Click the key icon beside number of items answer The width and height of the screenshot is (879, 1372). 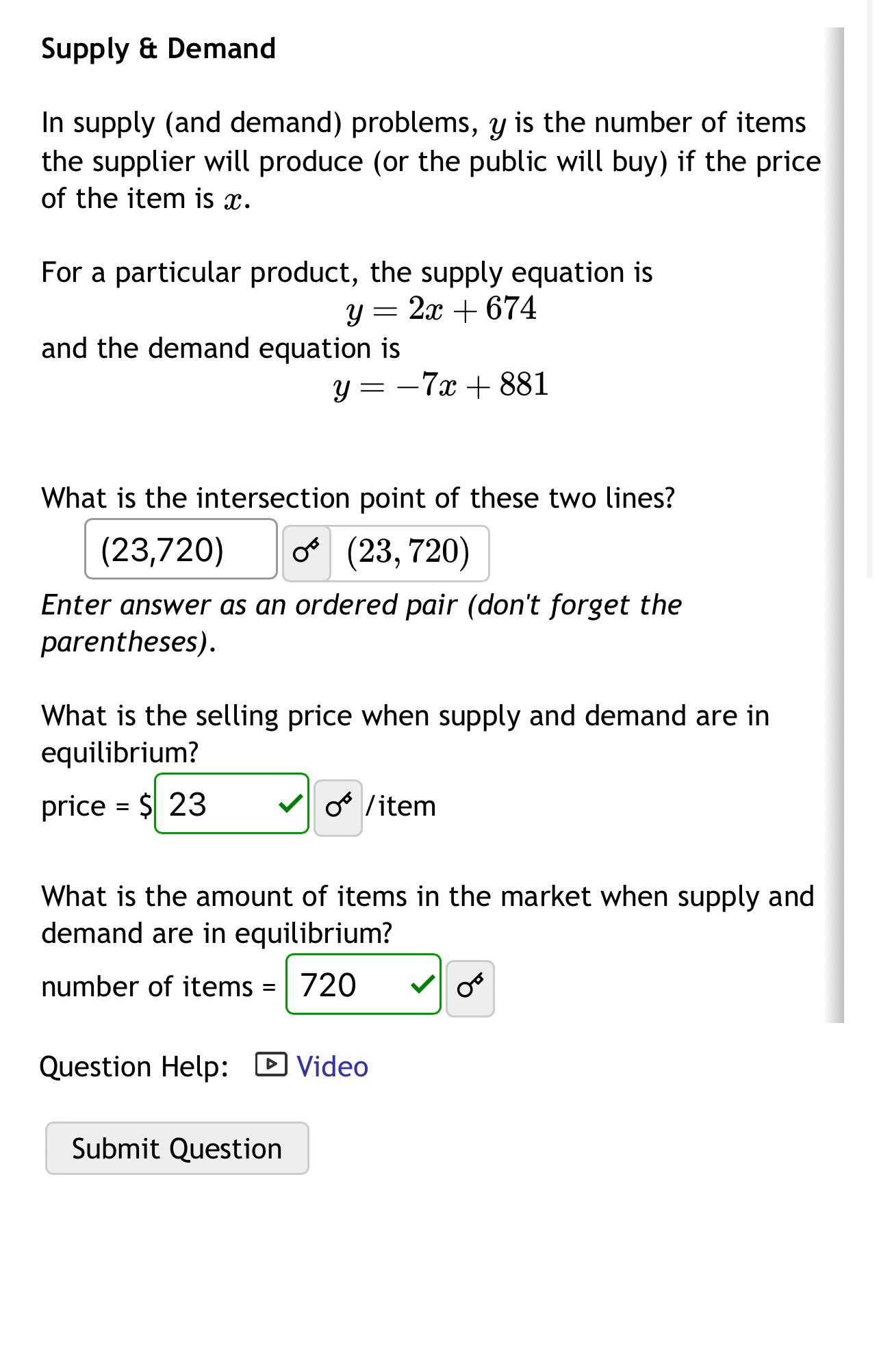coord(471,986)
